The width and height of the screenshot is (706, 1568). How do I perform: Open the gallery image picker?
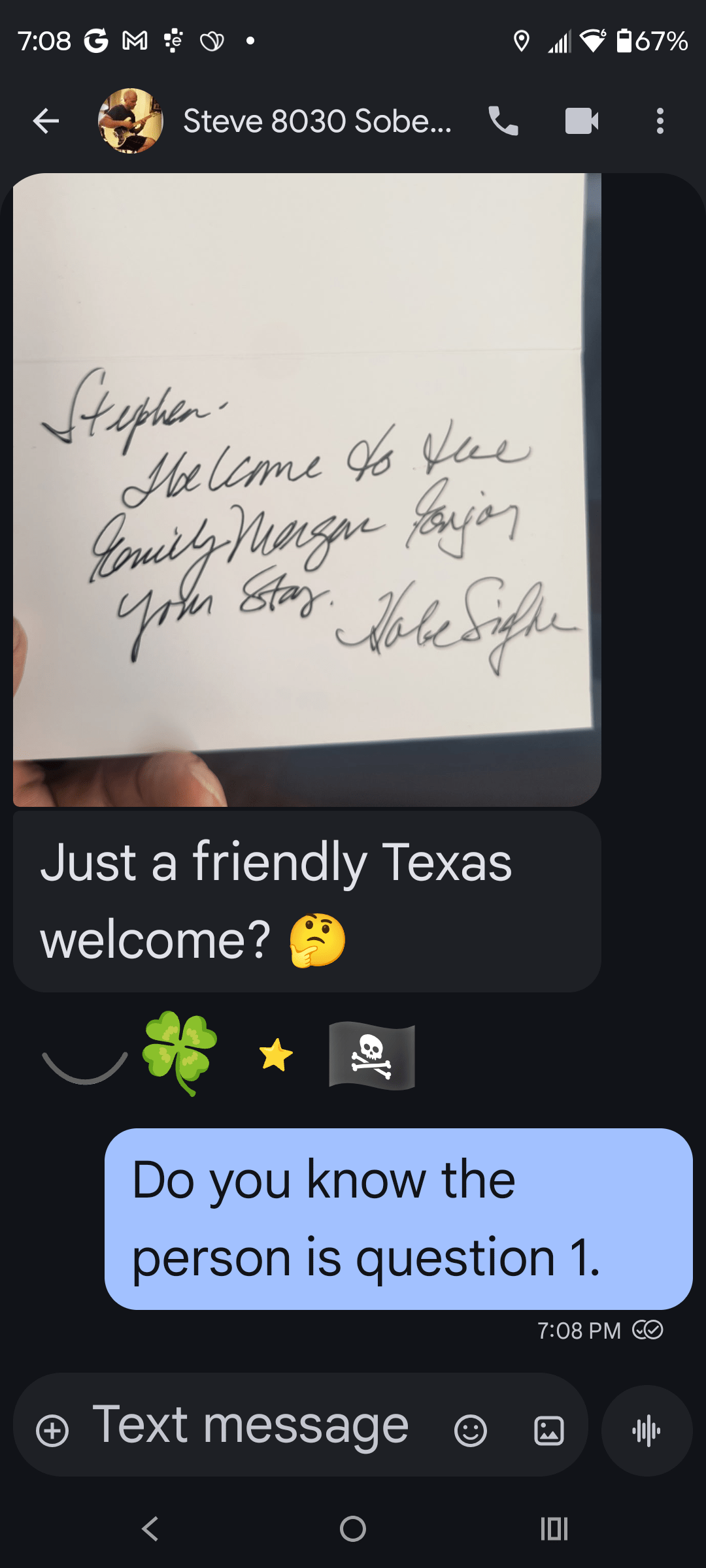tap(549, 1431)
